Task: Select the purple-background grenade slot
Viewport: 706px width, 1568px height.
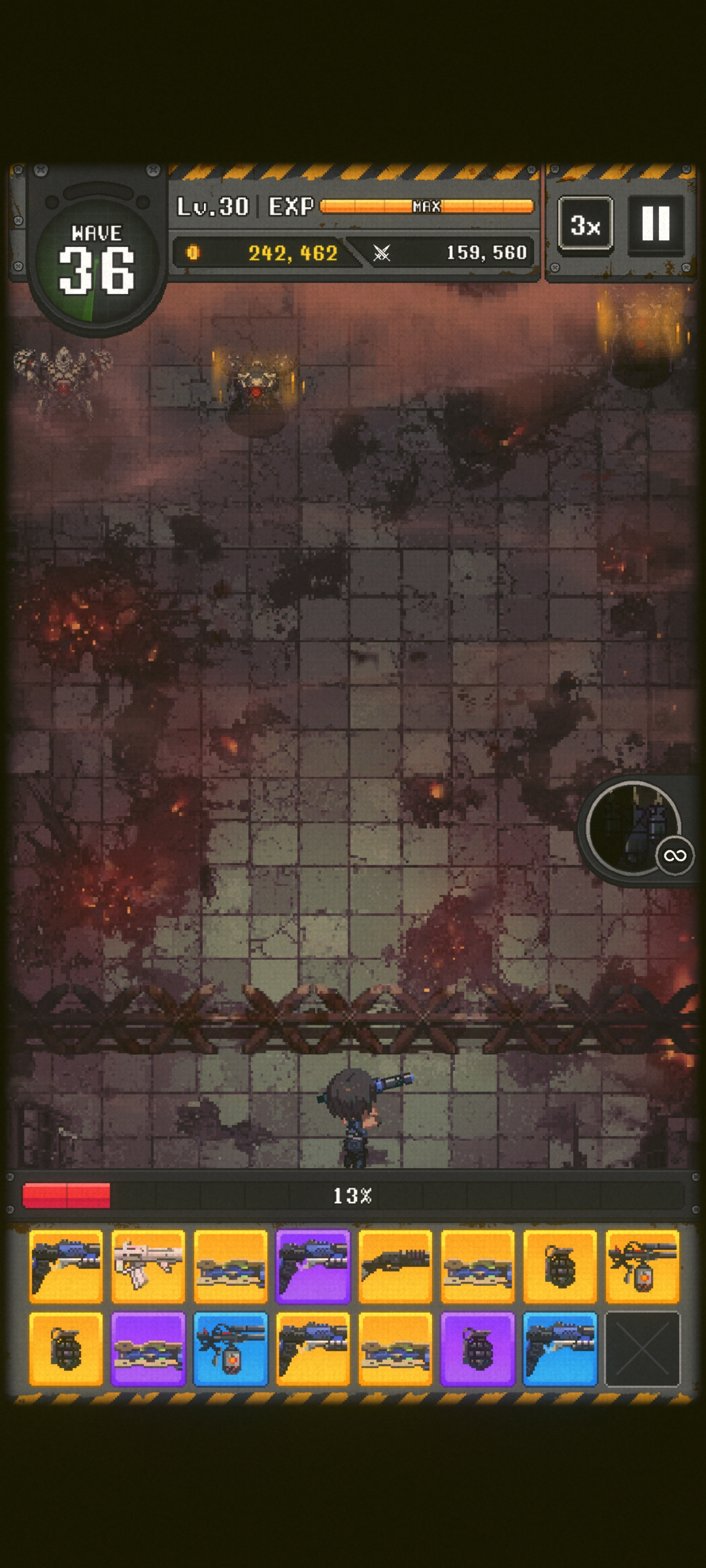Action: coord(477,1349)
